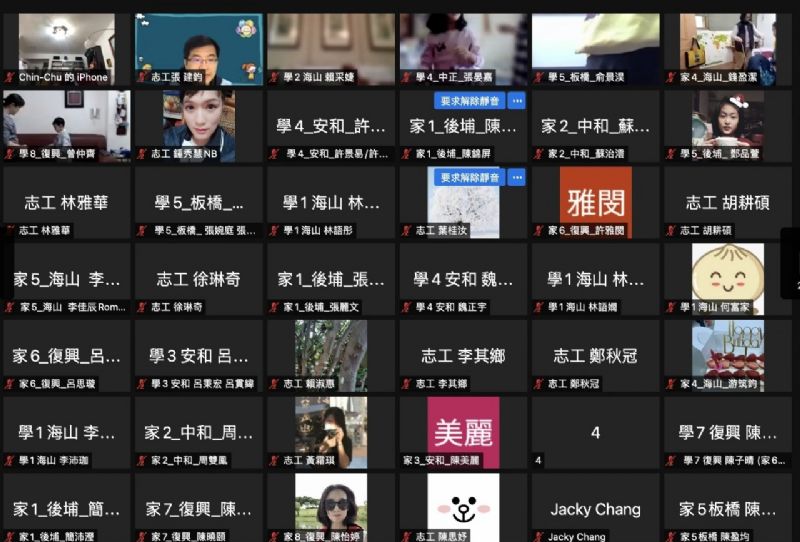Select the 家6_復興_許雅閔 participant tile
The image size is (800, 542).
pyautogui.click(x=595, y=202)
